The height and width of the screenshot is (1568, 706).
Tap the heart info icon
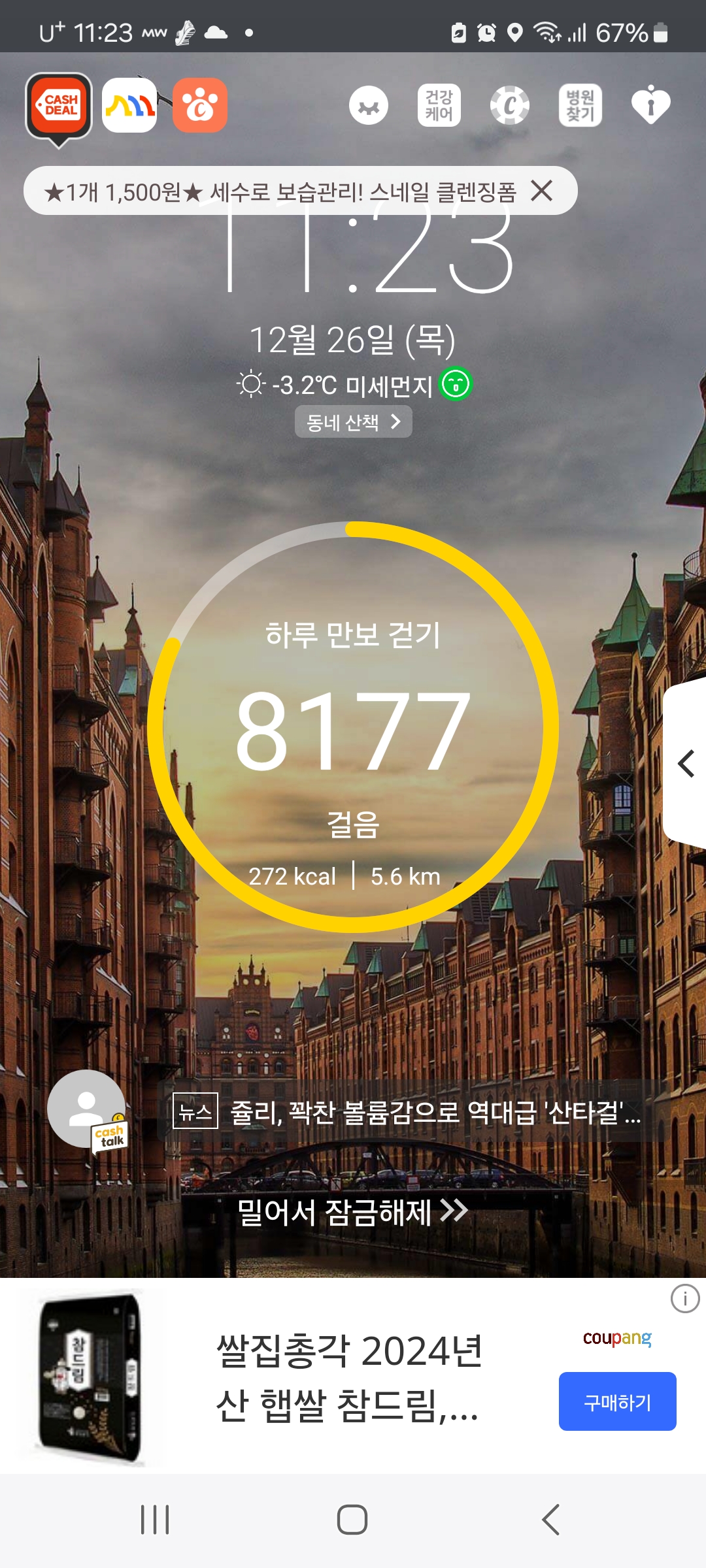pyautogui.click(x=650, y=105)
